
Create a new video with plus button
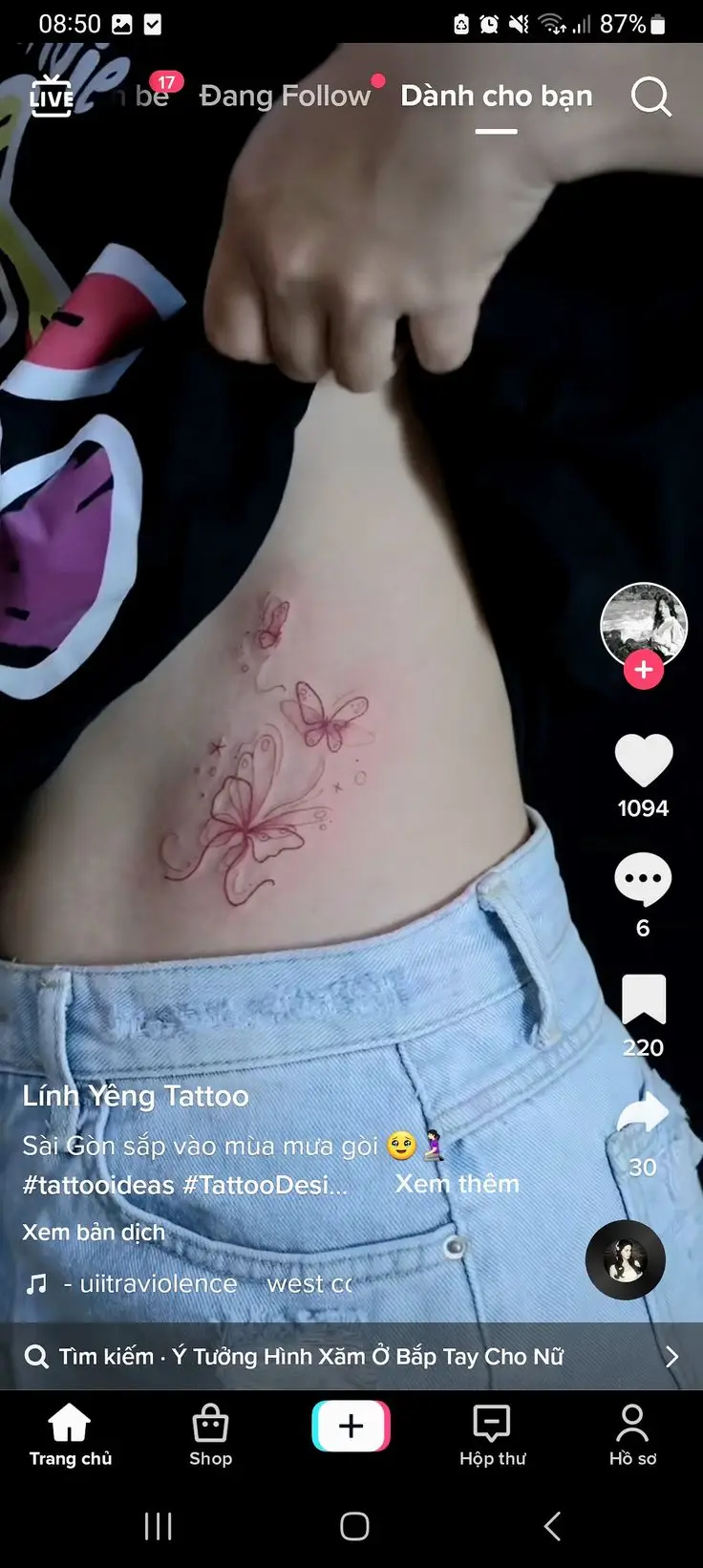[351, 1427]
